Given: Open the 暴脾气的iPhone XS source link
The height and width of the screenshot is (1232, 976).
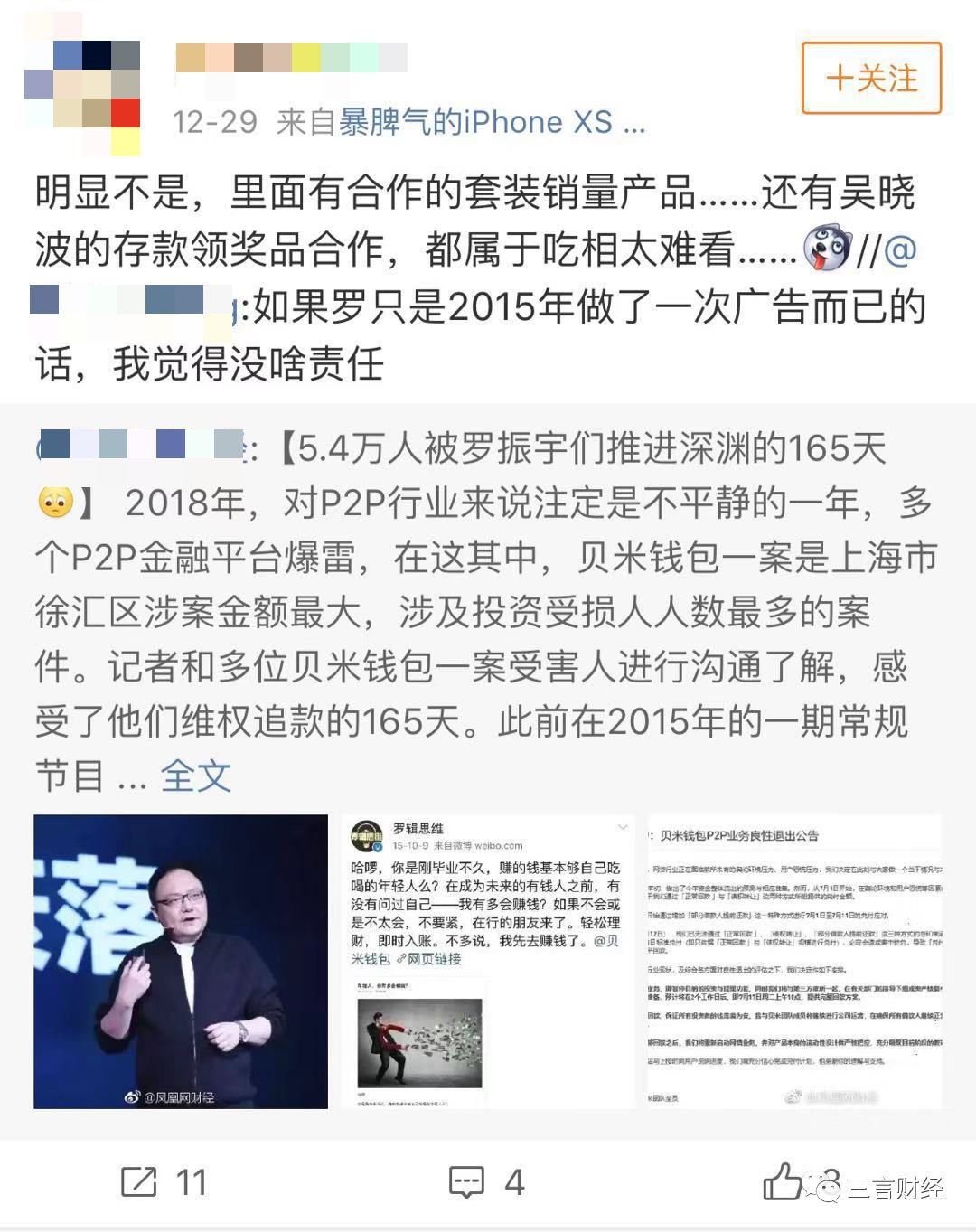Looking at the screenshot, I should tap(491, 122).
